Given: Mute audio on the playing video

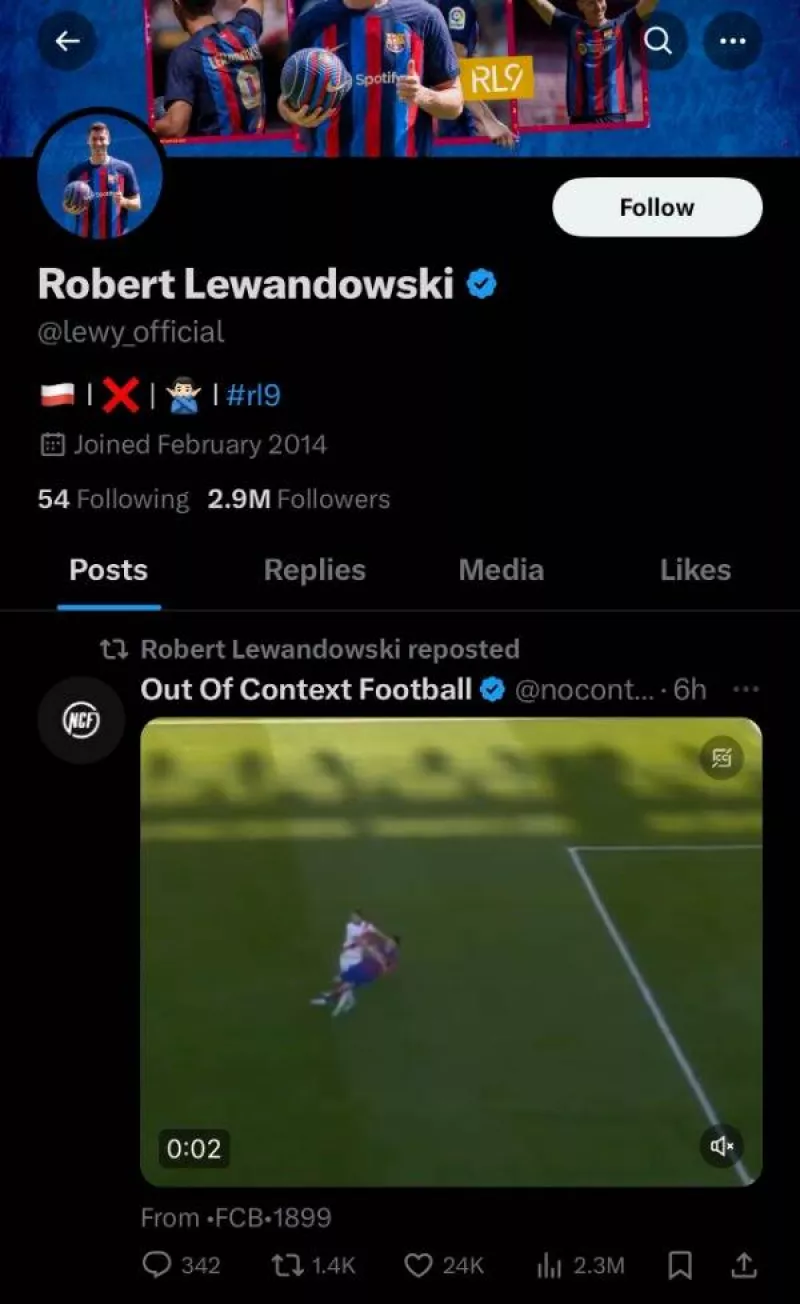Looking at the screenshot, I should (721, 1146).
